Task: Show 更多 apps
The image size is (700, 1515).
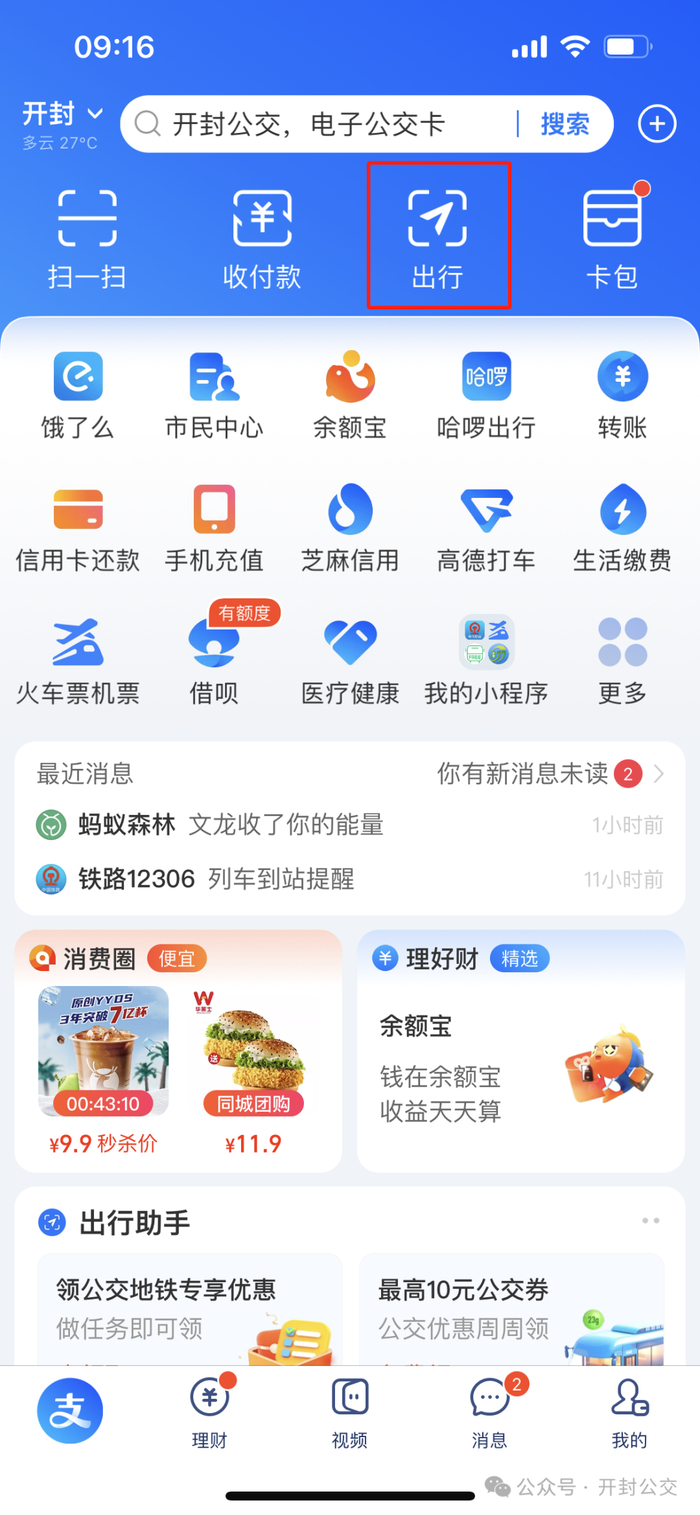Action: click(x=622, y=659)
